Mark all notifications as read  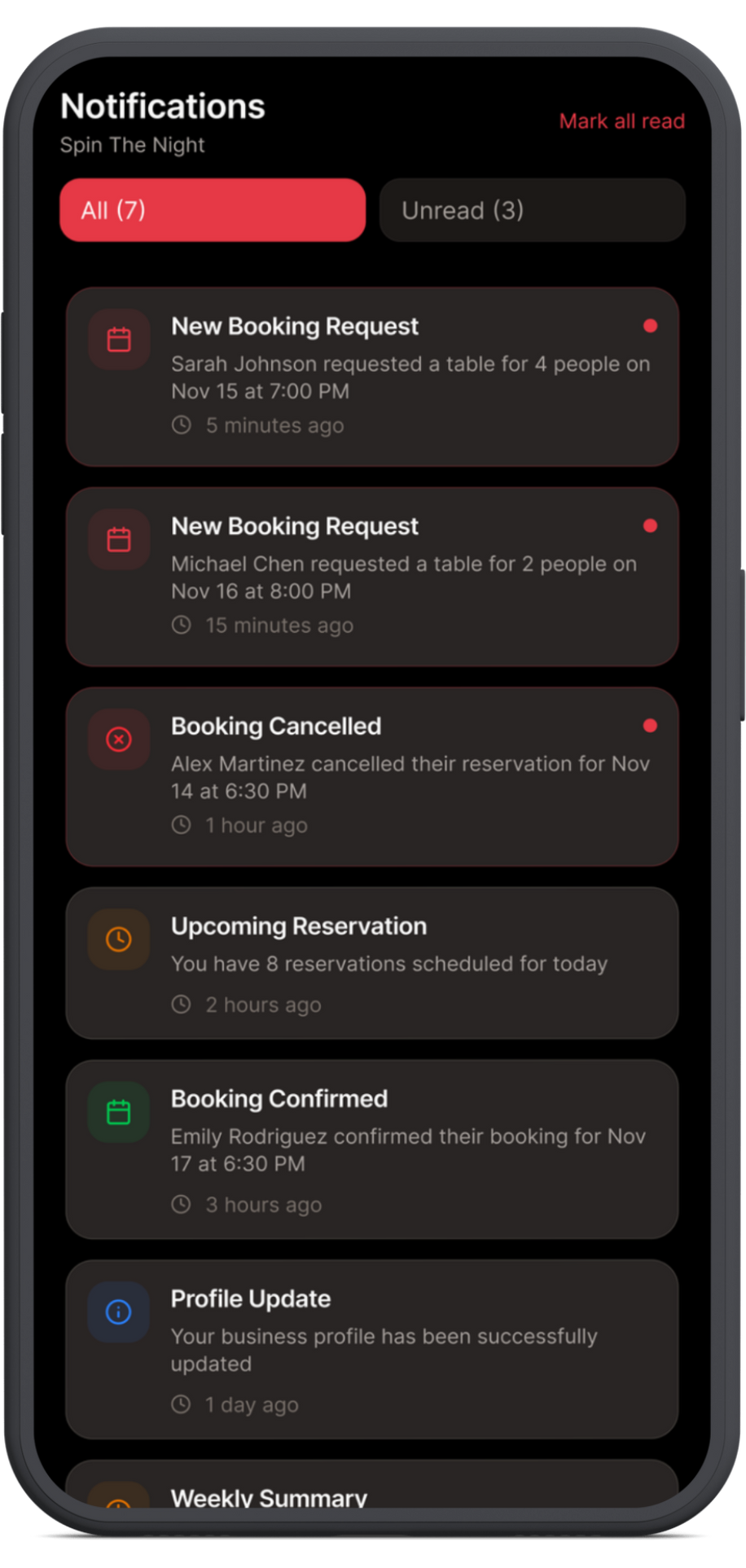pos(621,121)
